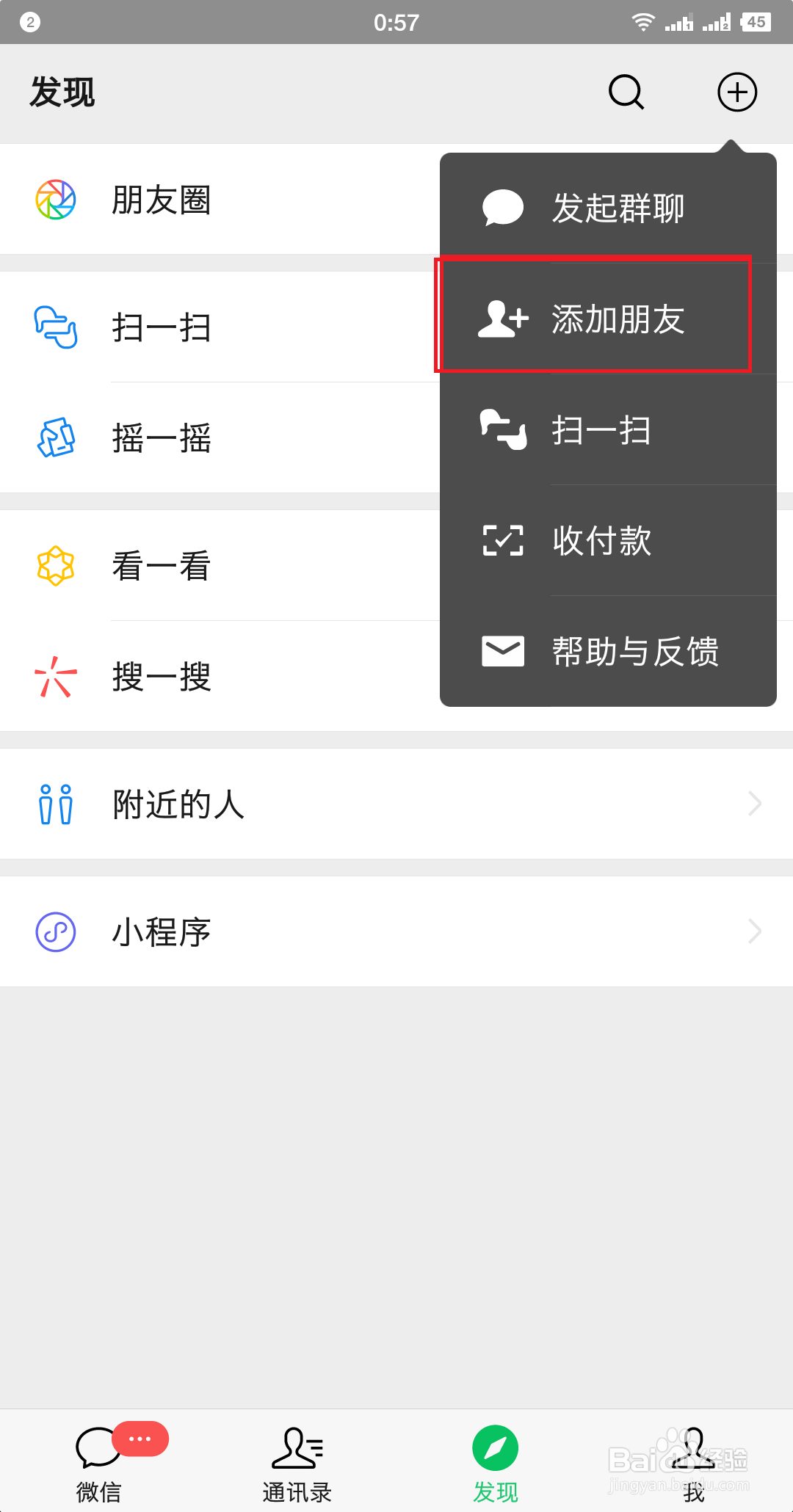Expand 附近的人 via its right chevron
The width and height of the screenshot is (793, 1512).
click(x=754, y=804)
